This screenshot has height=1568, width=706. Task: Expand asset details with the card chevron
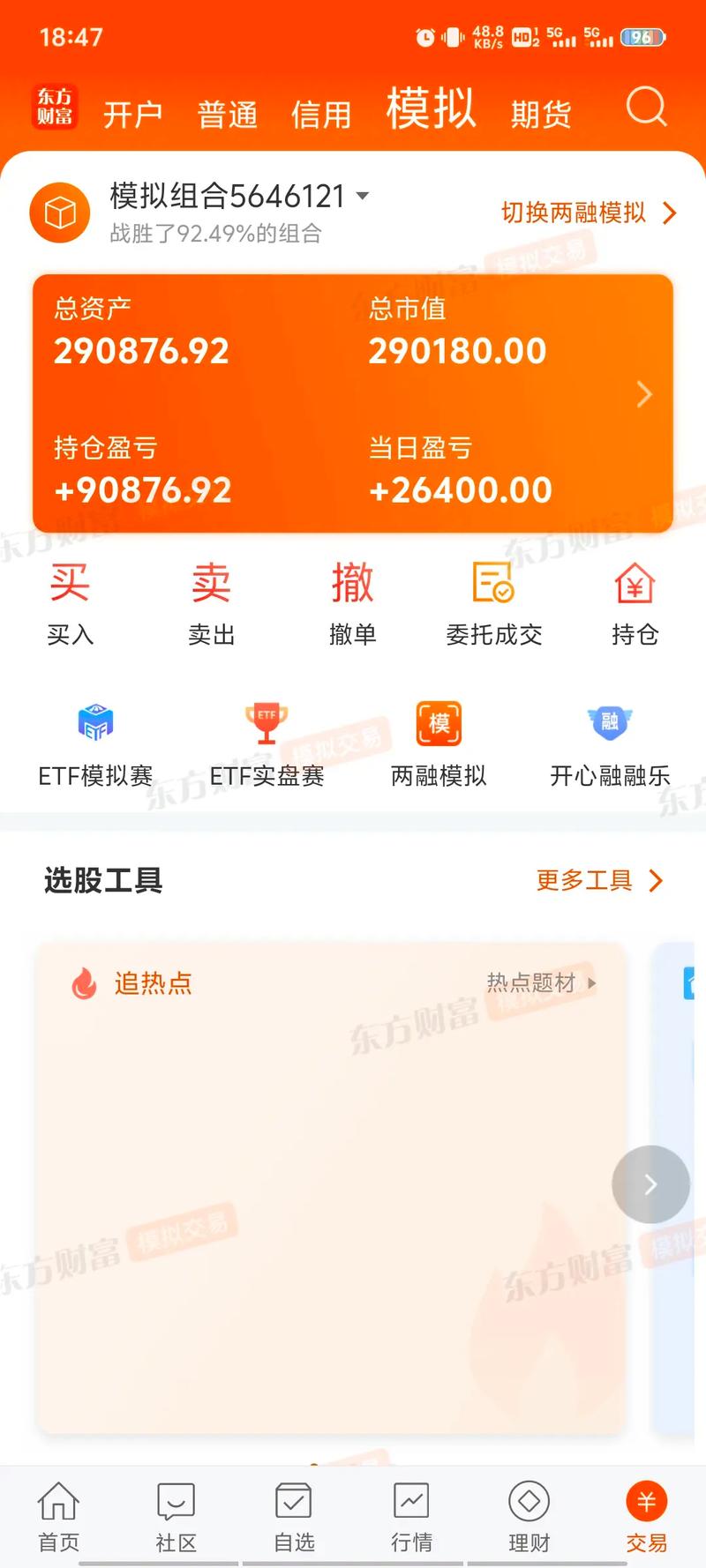pos(643,394)
